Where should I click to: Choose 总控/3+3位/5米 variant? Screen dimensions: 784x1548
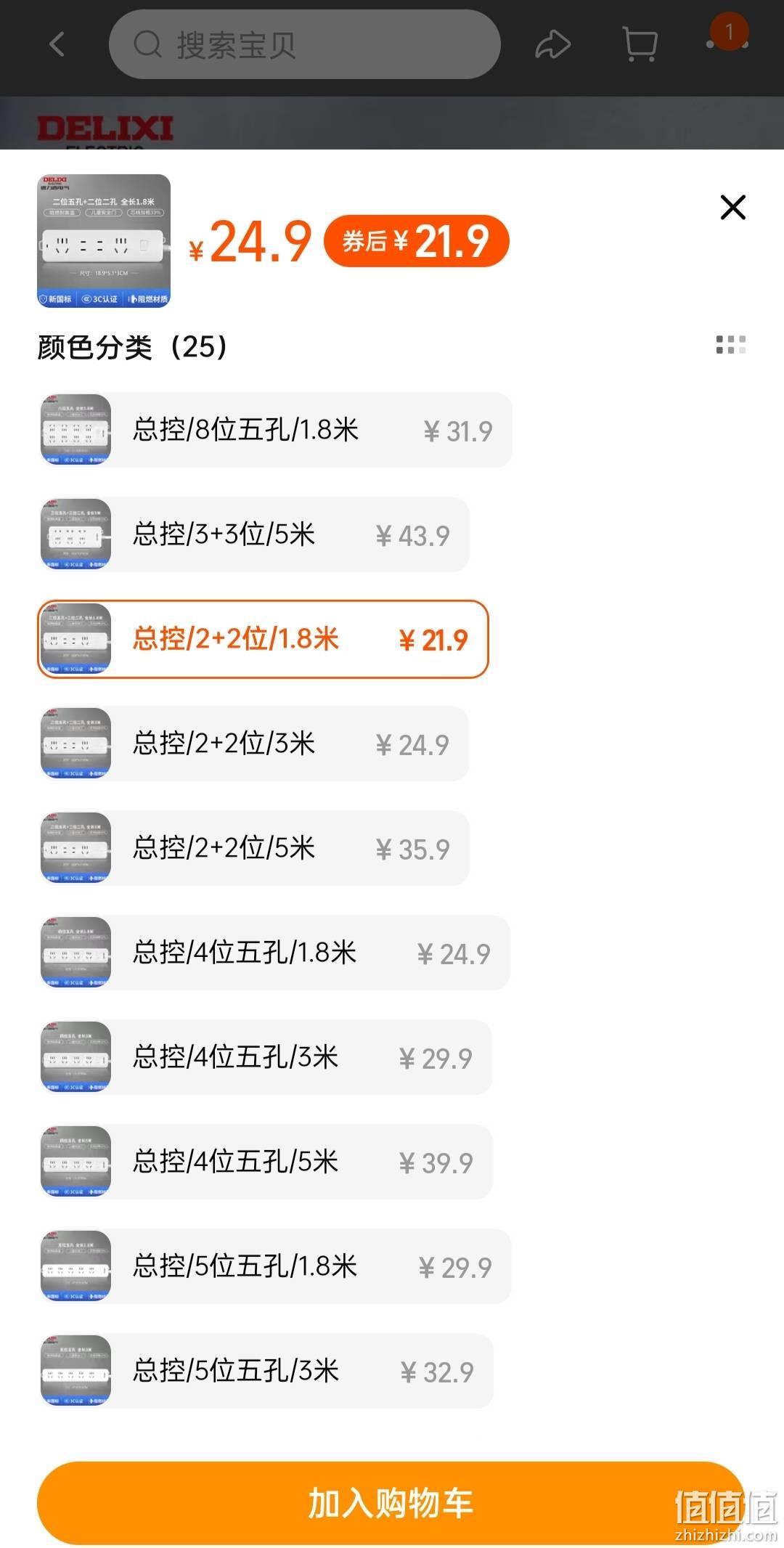[253, 534]
